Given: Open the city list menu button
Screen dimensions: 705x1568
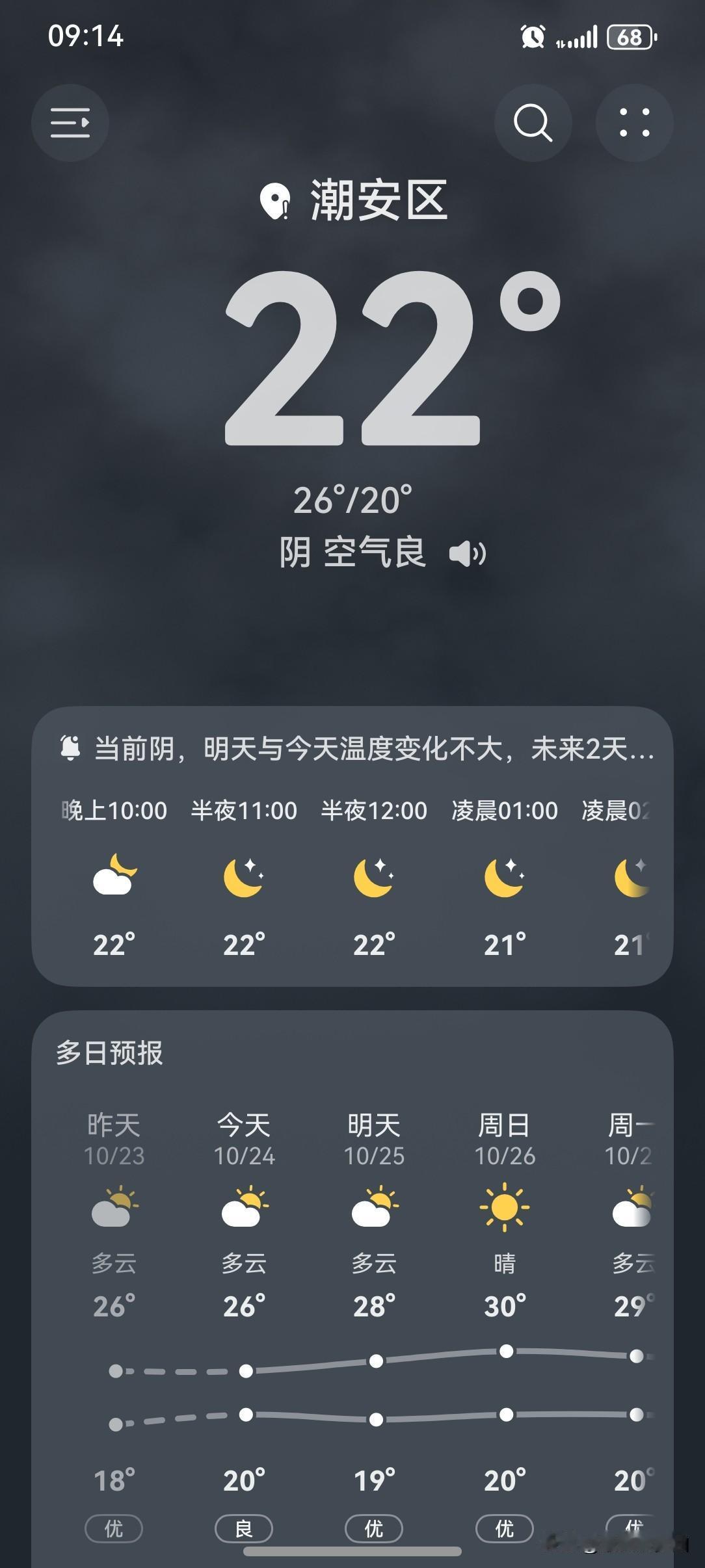Looking at the screenshot, I should point(70,123).
